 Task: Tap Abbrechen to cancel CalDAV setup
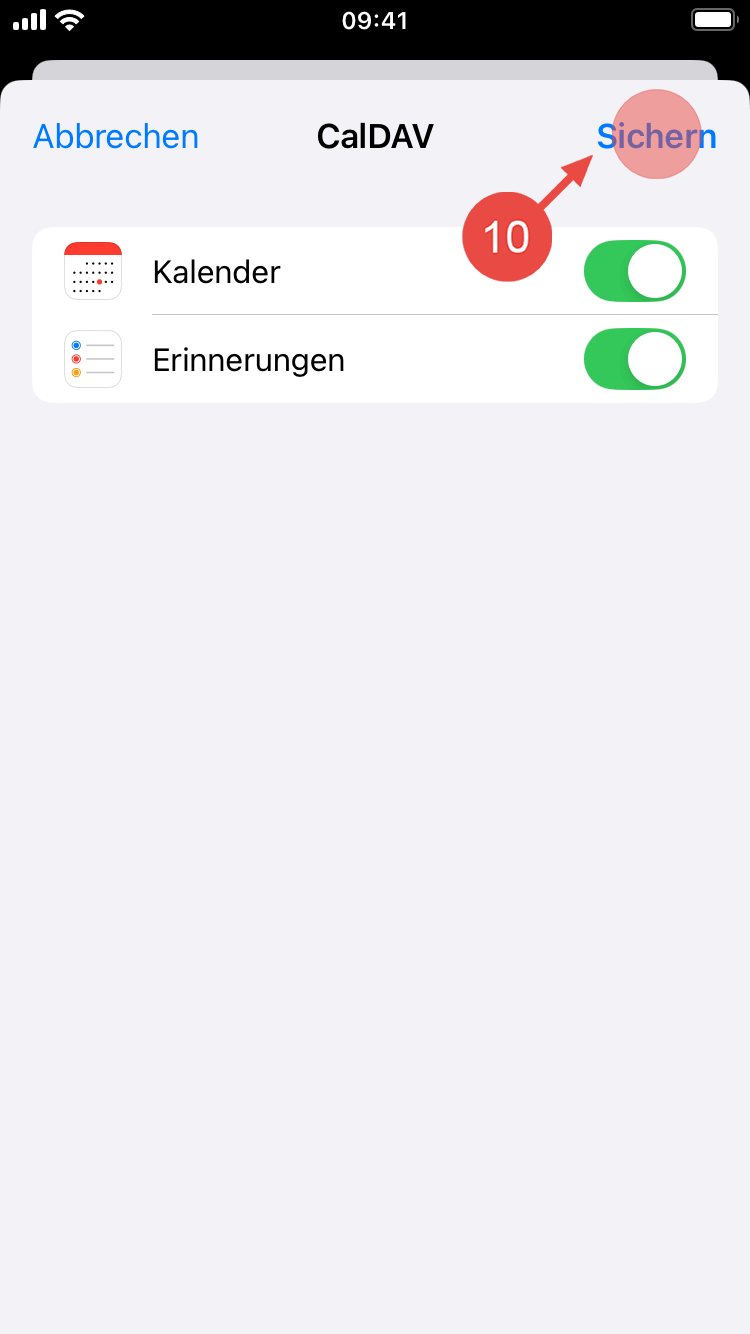coord(116,136)
